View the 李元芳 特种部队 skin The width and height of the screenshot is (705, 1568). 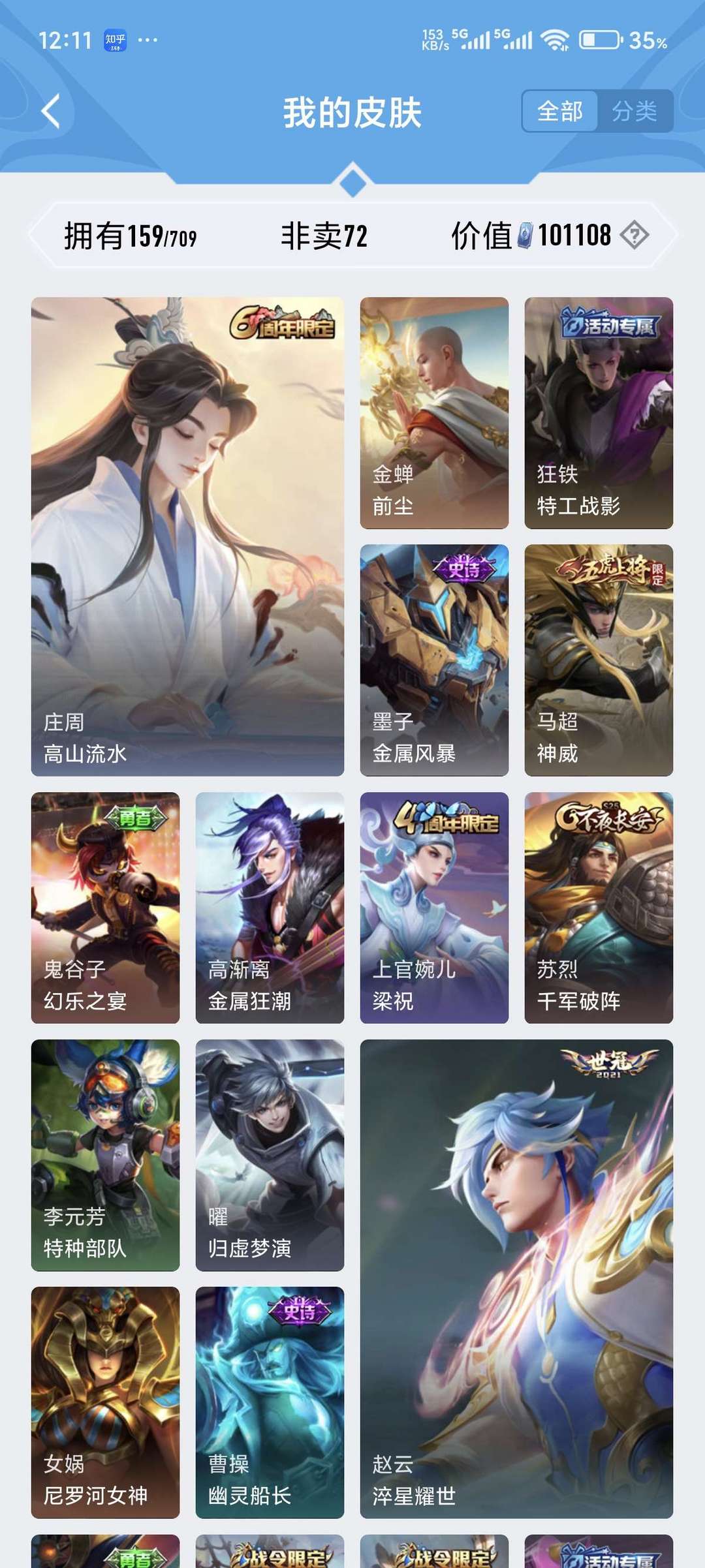tap(105, 1155)
